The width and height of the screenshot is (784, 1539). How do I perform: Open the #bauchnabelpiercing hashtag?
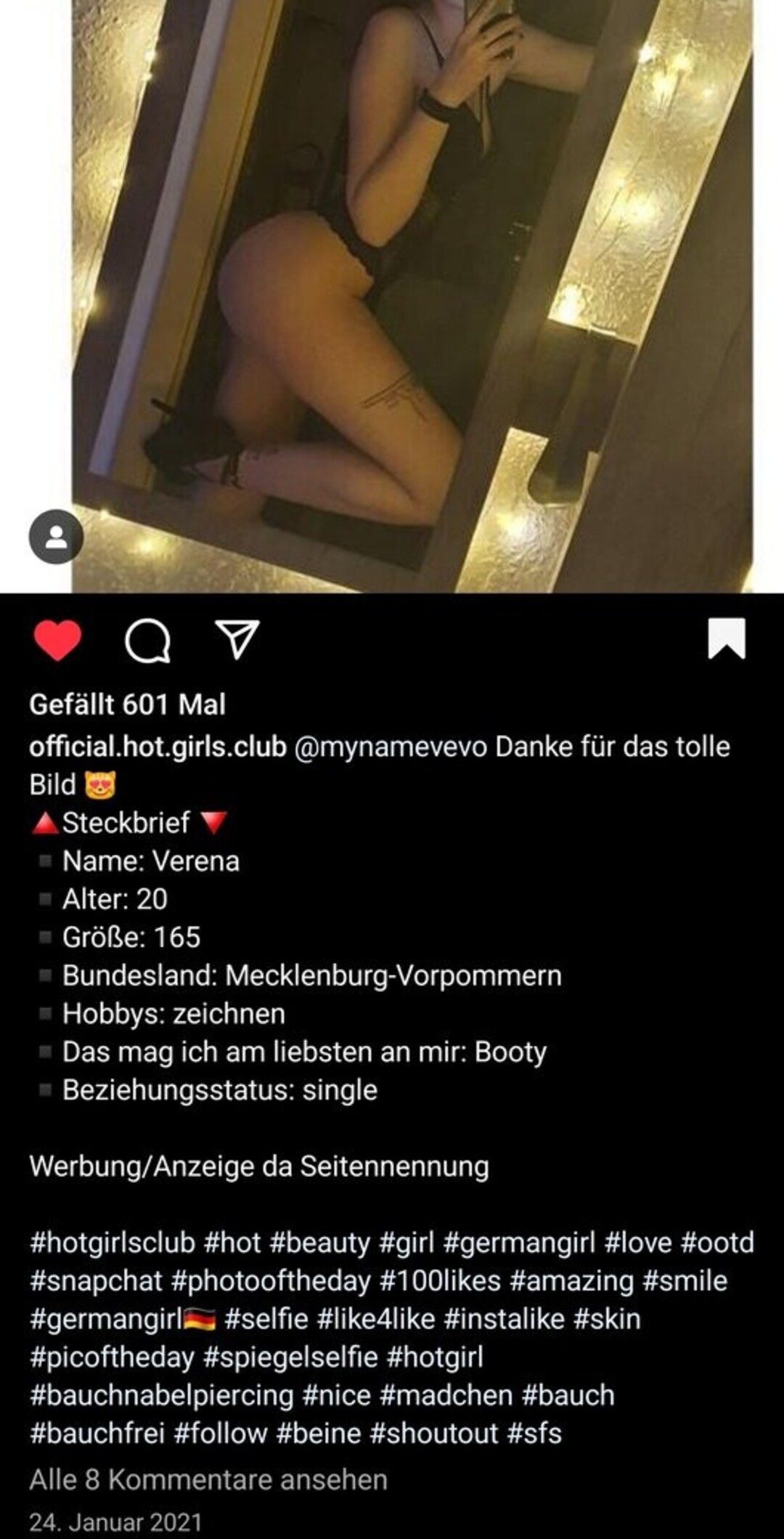click(161, 1395)
